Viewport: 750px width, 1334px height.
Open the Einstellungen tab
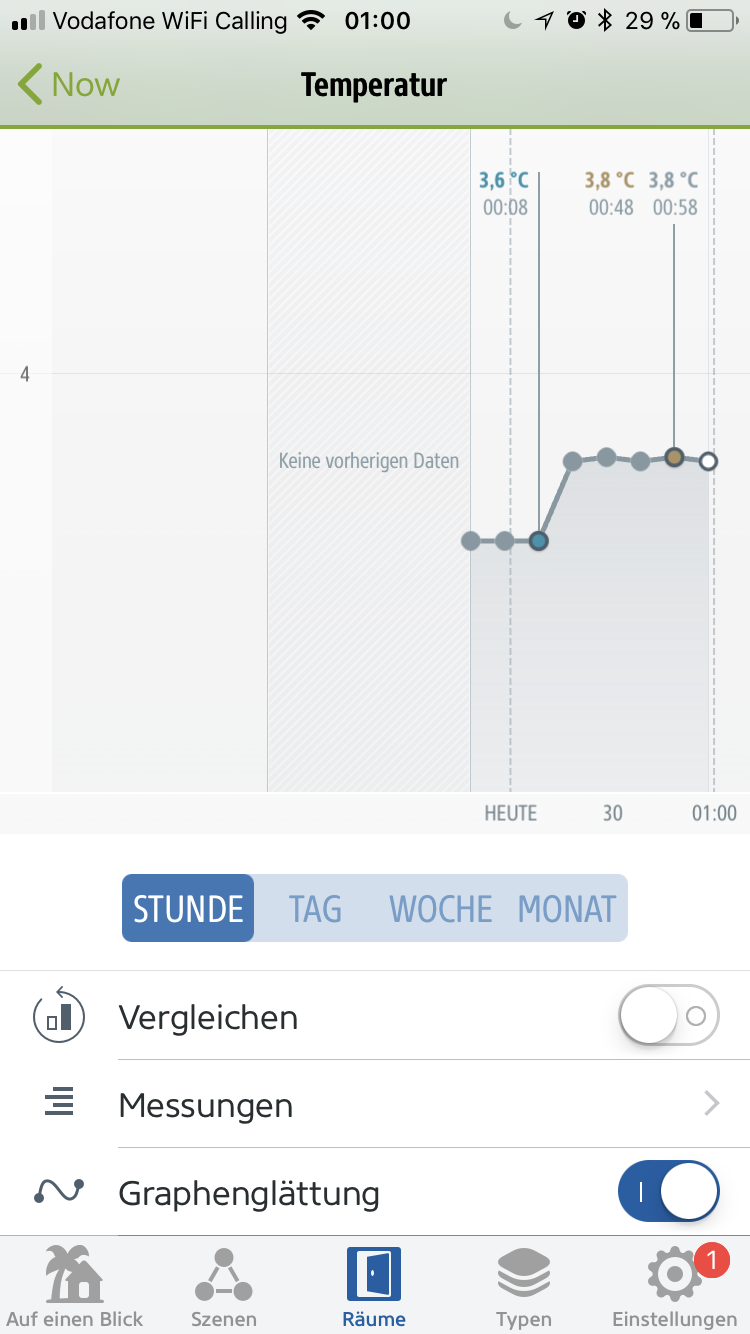click(674, 1286)
